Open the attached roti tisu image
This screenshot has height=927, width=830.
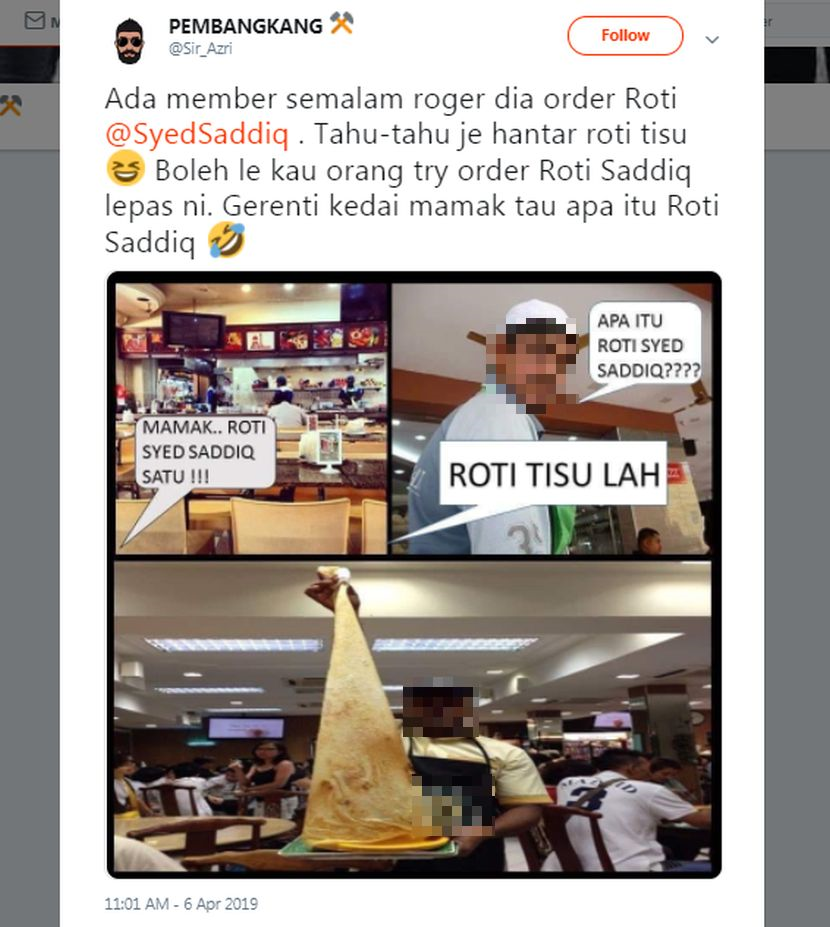413,574
